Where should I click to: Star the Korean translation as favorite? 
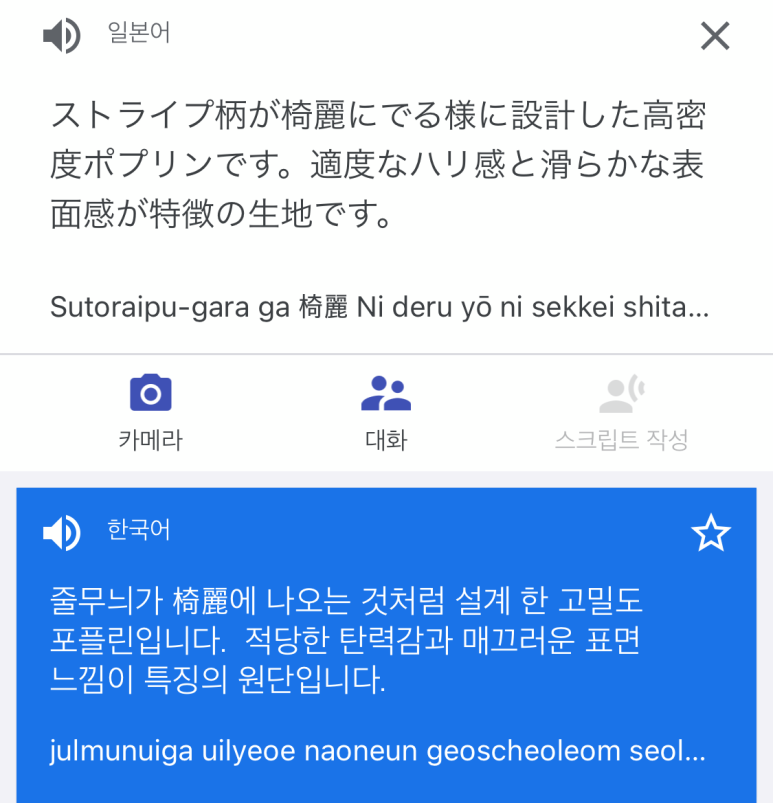tap(711, 533)
